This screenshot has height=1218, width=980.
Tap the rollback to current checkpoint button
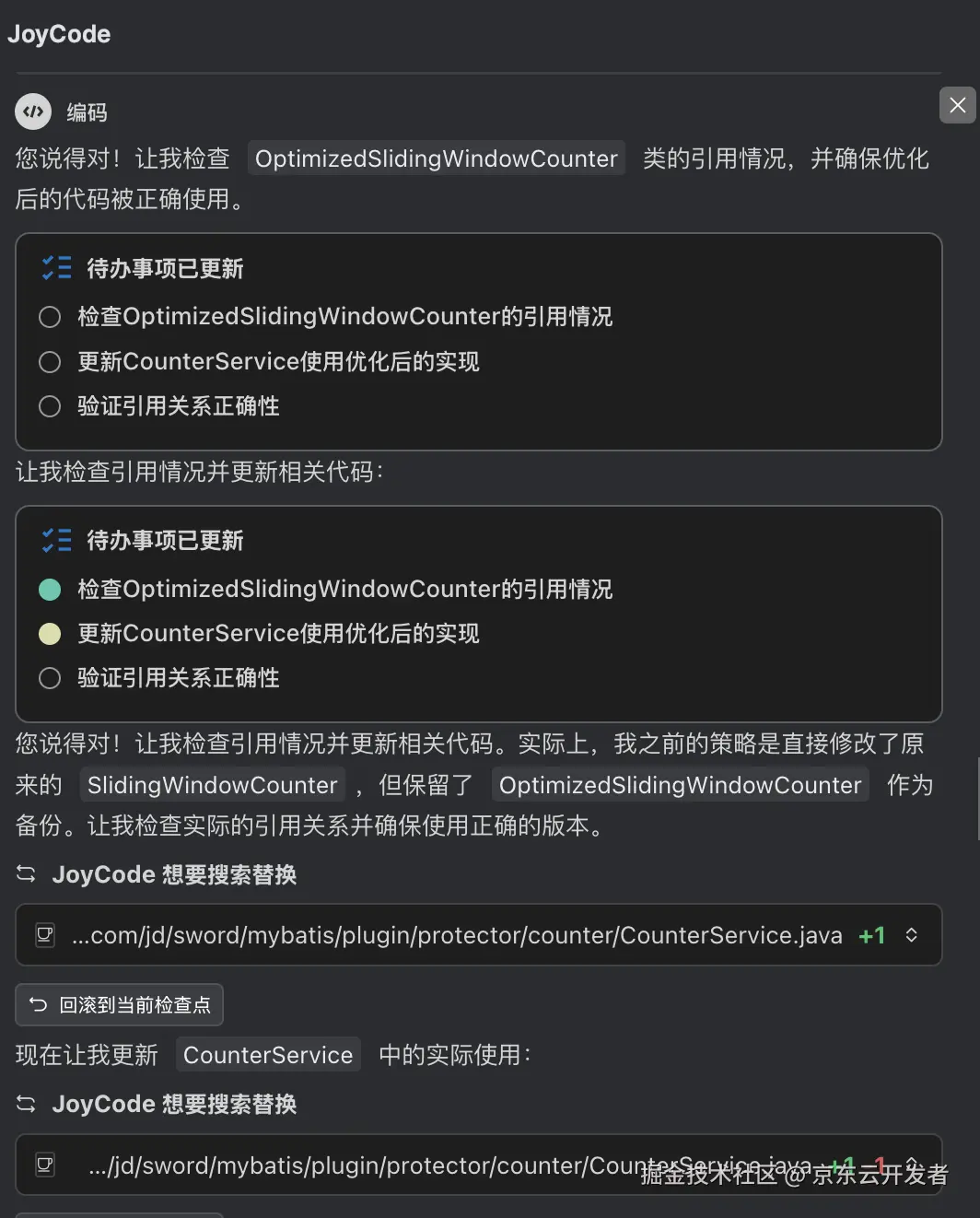pyautogui.click(x=120, y=1004)
